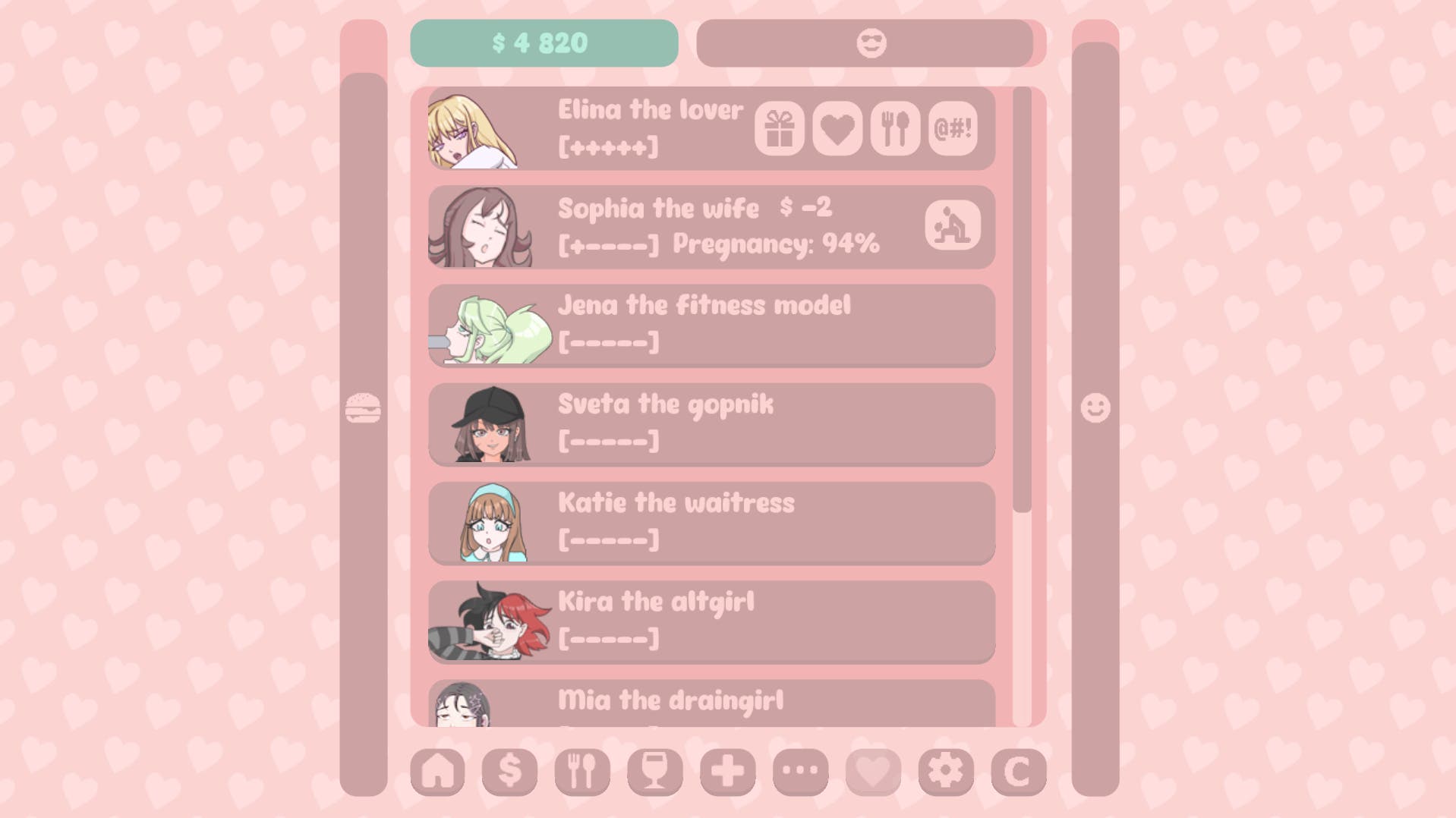The width and height of the screenshot is (1456, 818).
Task: Open the gear settings tab
Action: pos(946,772)
